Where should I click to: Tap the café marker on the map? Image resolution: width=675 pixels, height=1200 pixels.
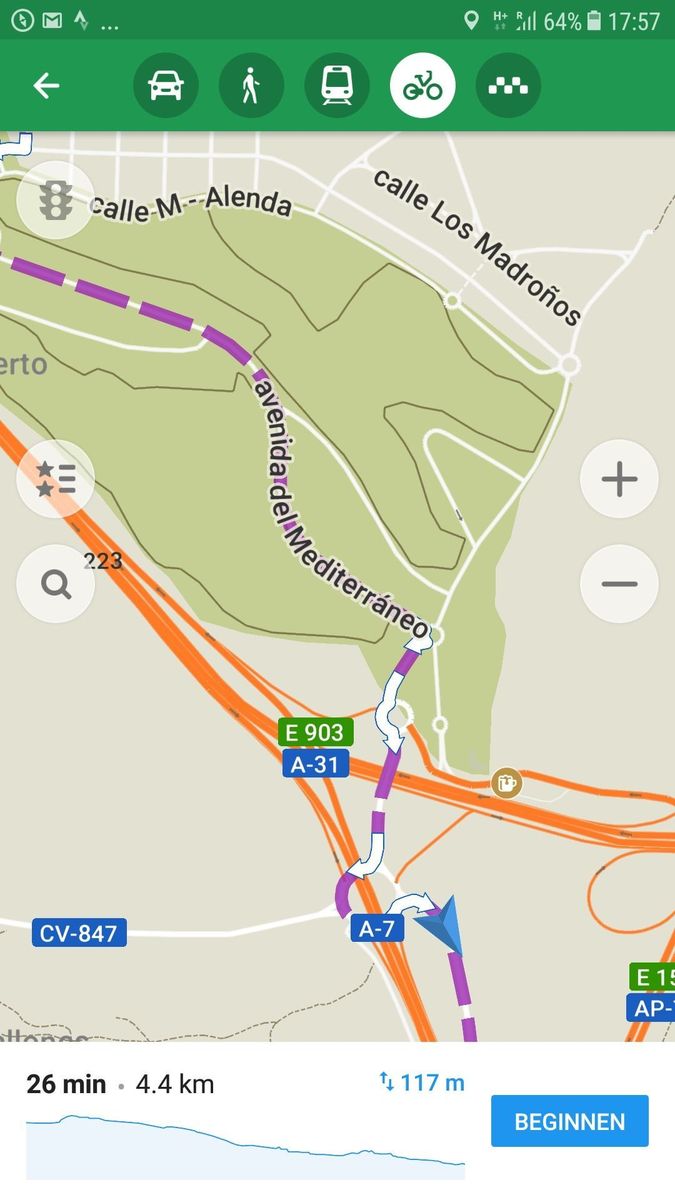click(507, 782)
